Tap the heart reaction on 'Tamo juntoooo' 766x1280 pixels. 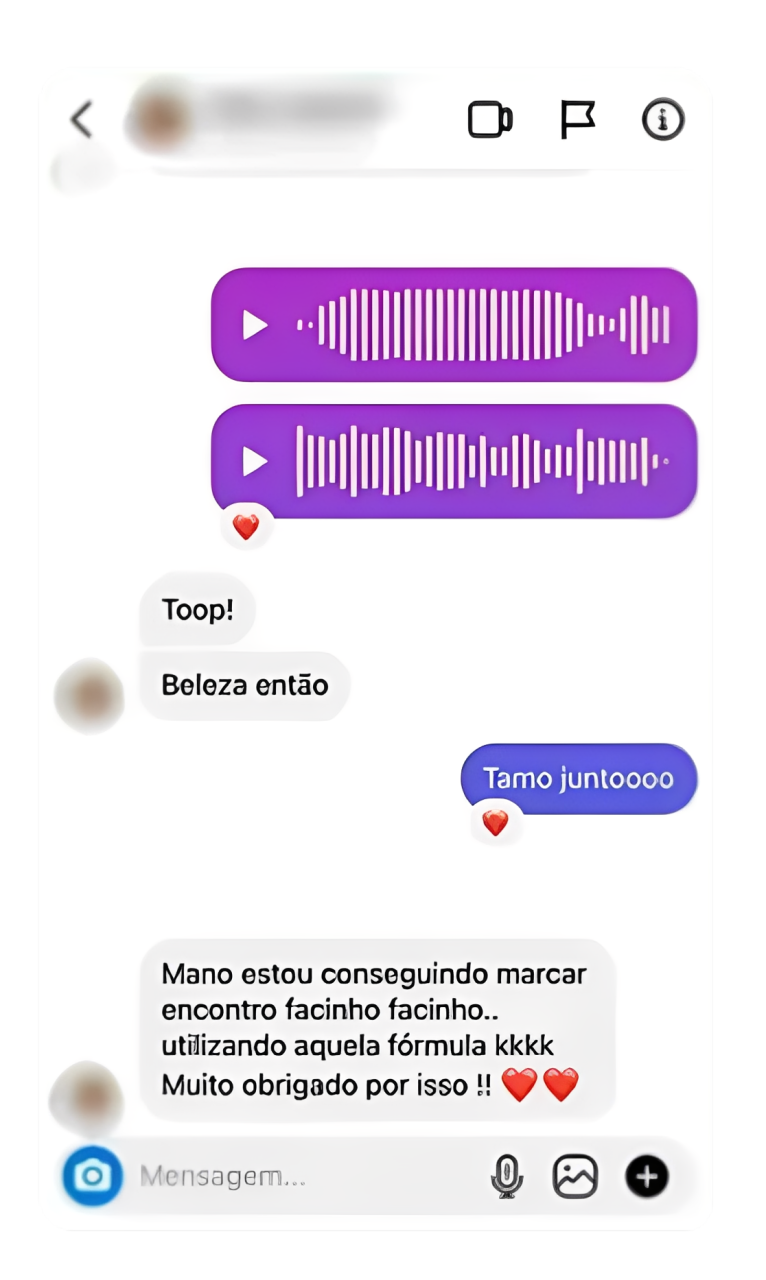[x=495, y=823]
